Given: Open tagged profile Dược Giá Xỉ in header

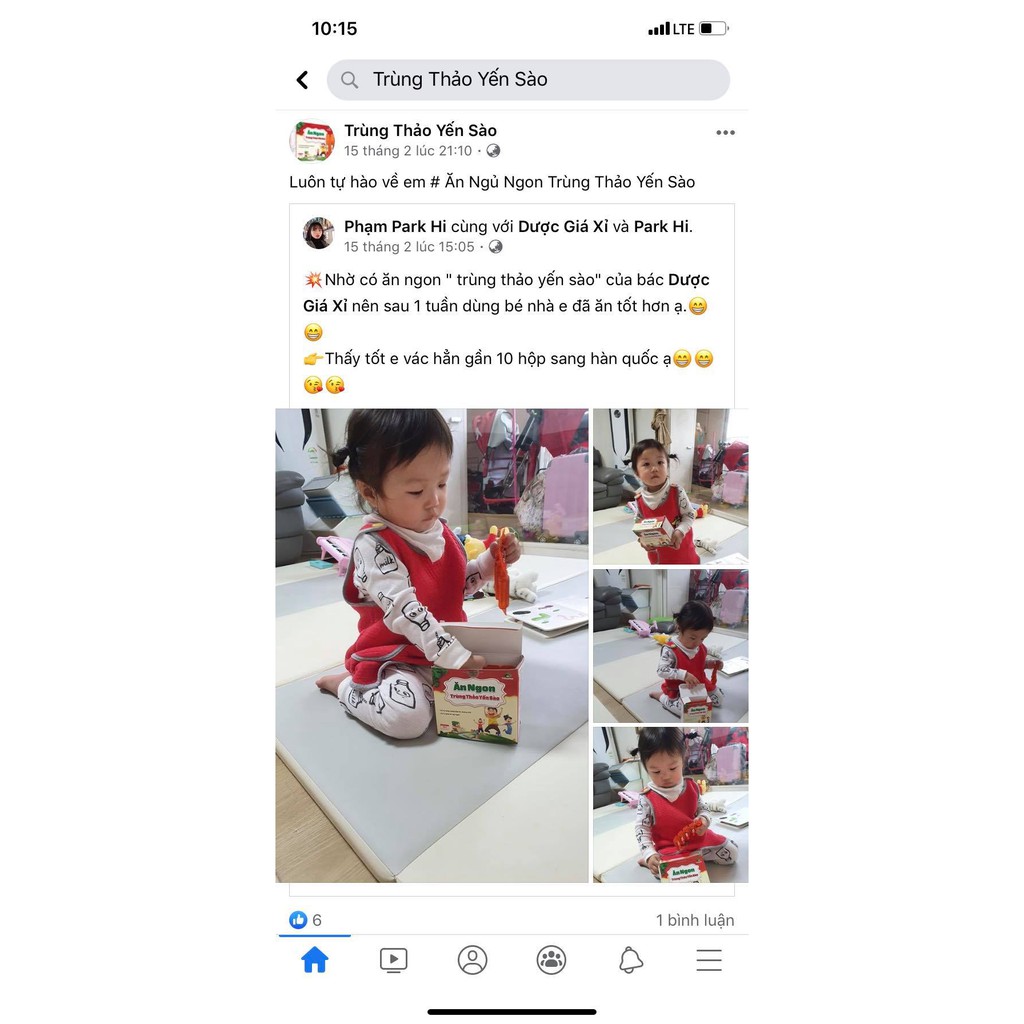Looking at the screenshot, I should point(563,227).
